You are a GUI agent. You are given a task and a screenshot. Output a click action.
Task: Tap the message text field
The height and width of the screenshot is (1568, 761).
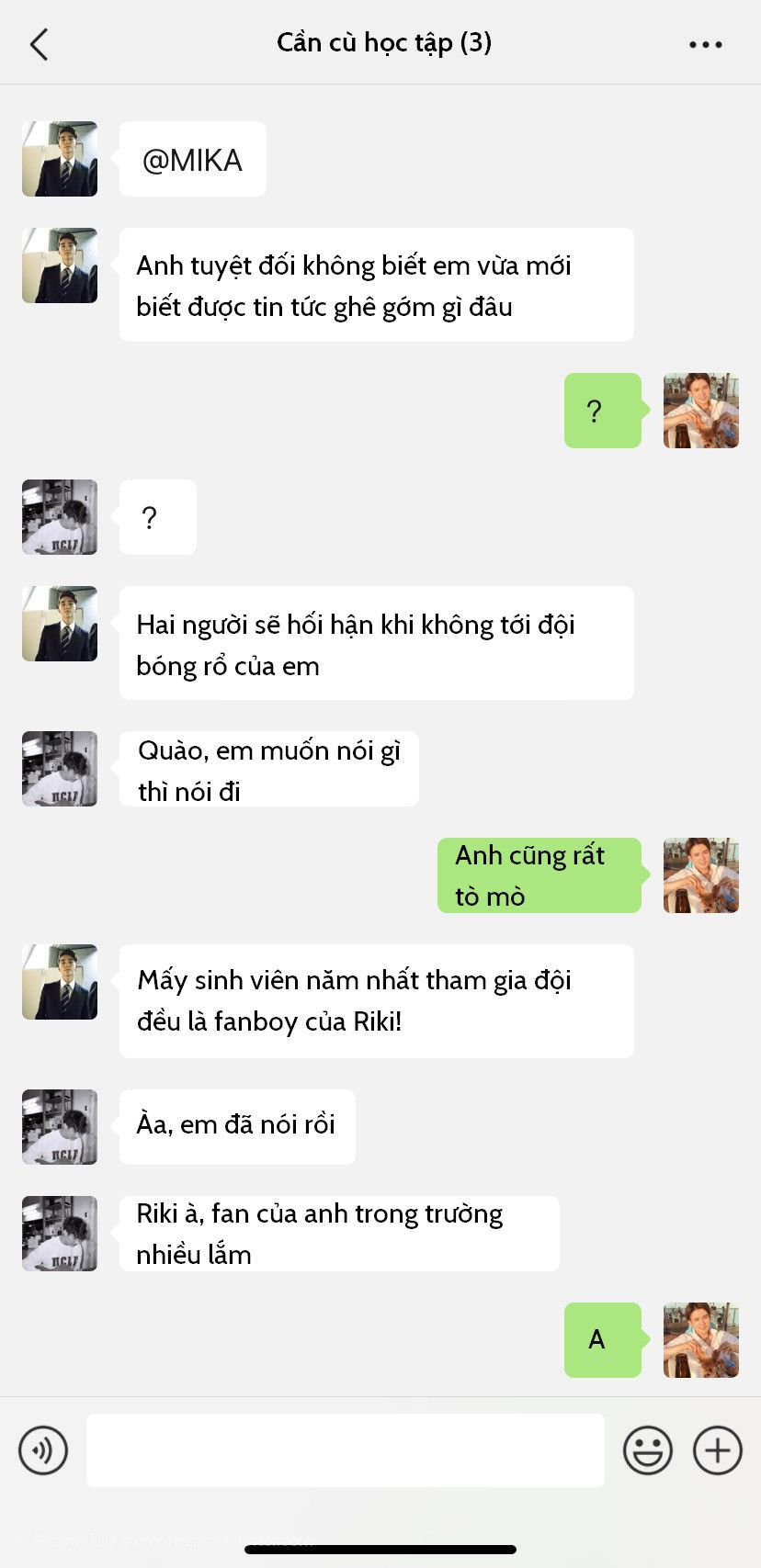[x=346, y=1450]
